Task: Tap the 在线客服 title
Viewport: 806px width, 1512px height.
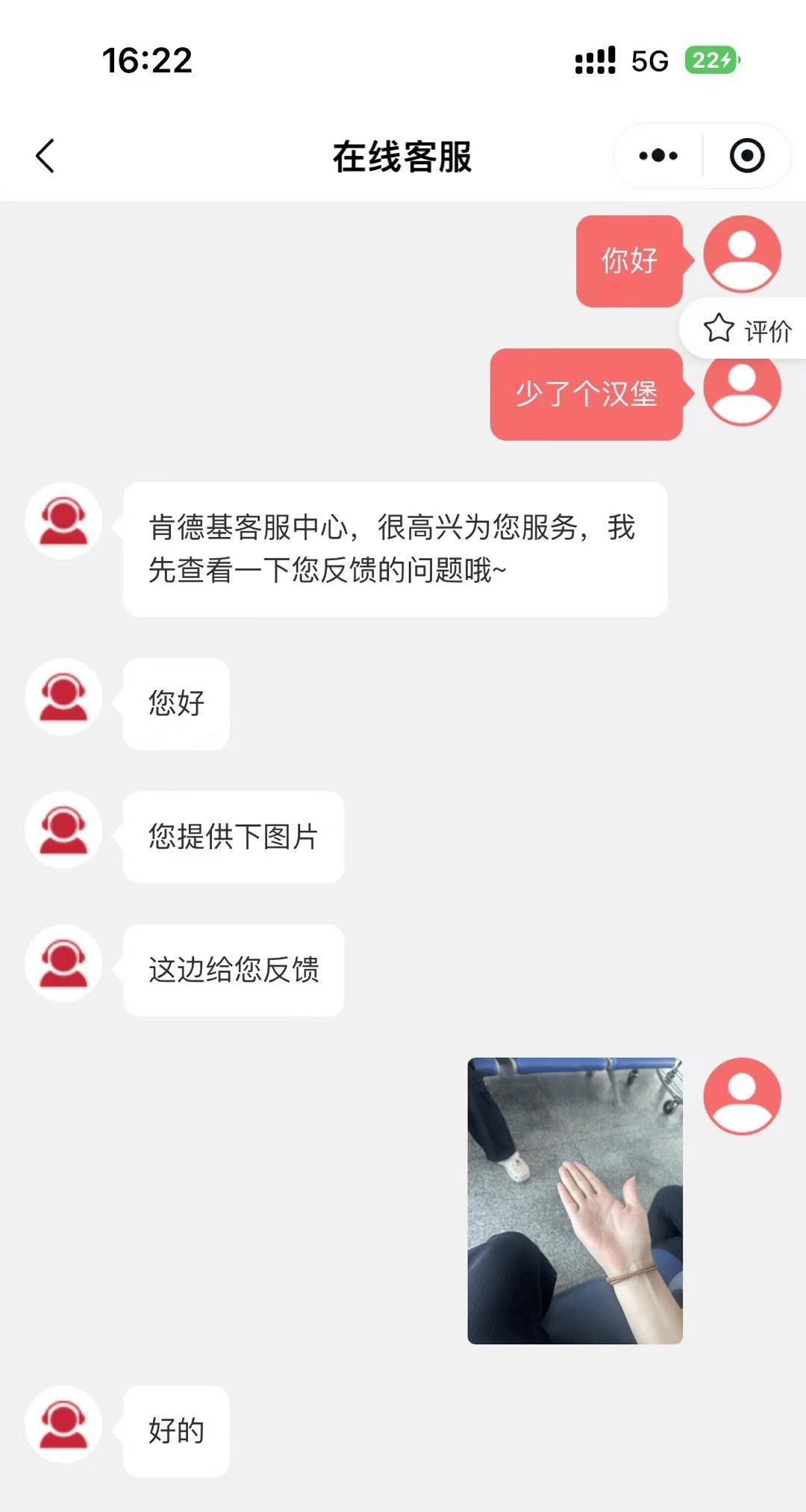Action: click(x=403, y=157)
